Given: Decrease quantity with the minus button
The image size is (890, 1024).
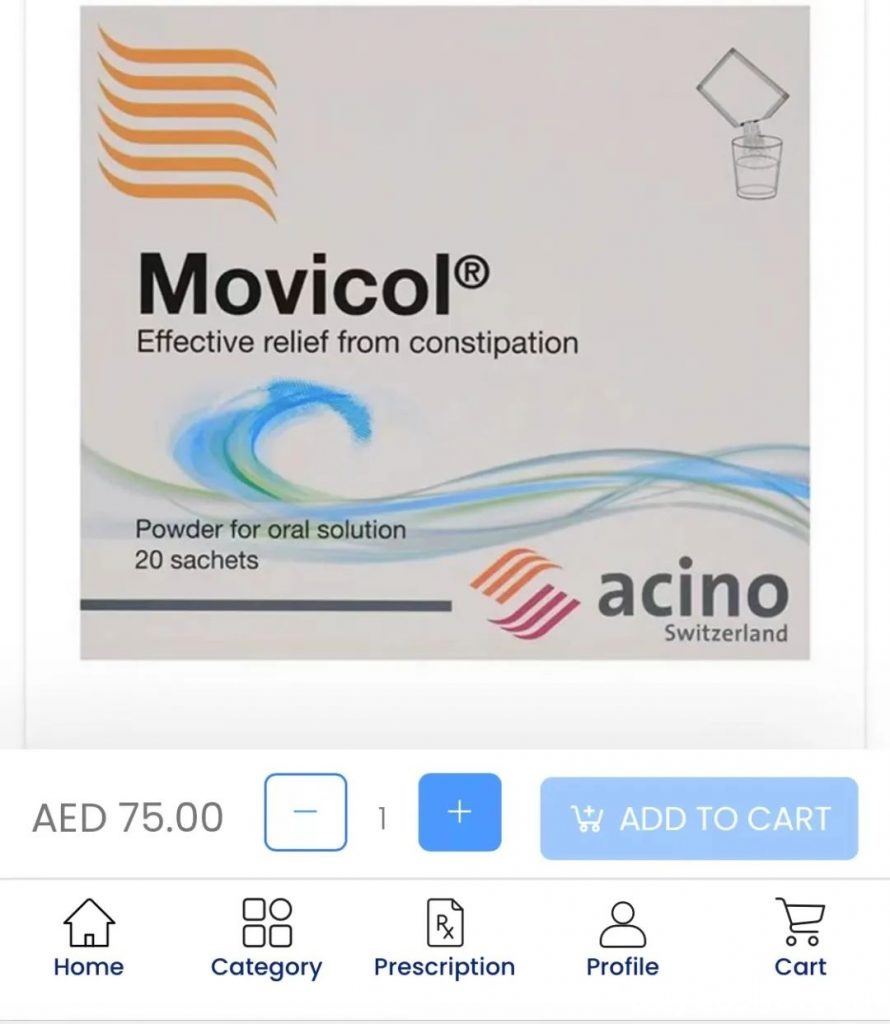Looking at the screenshot, I should click(x=305, y=812).
